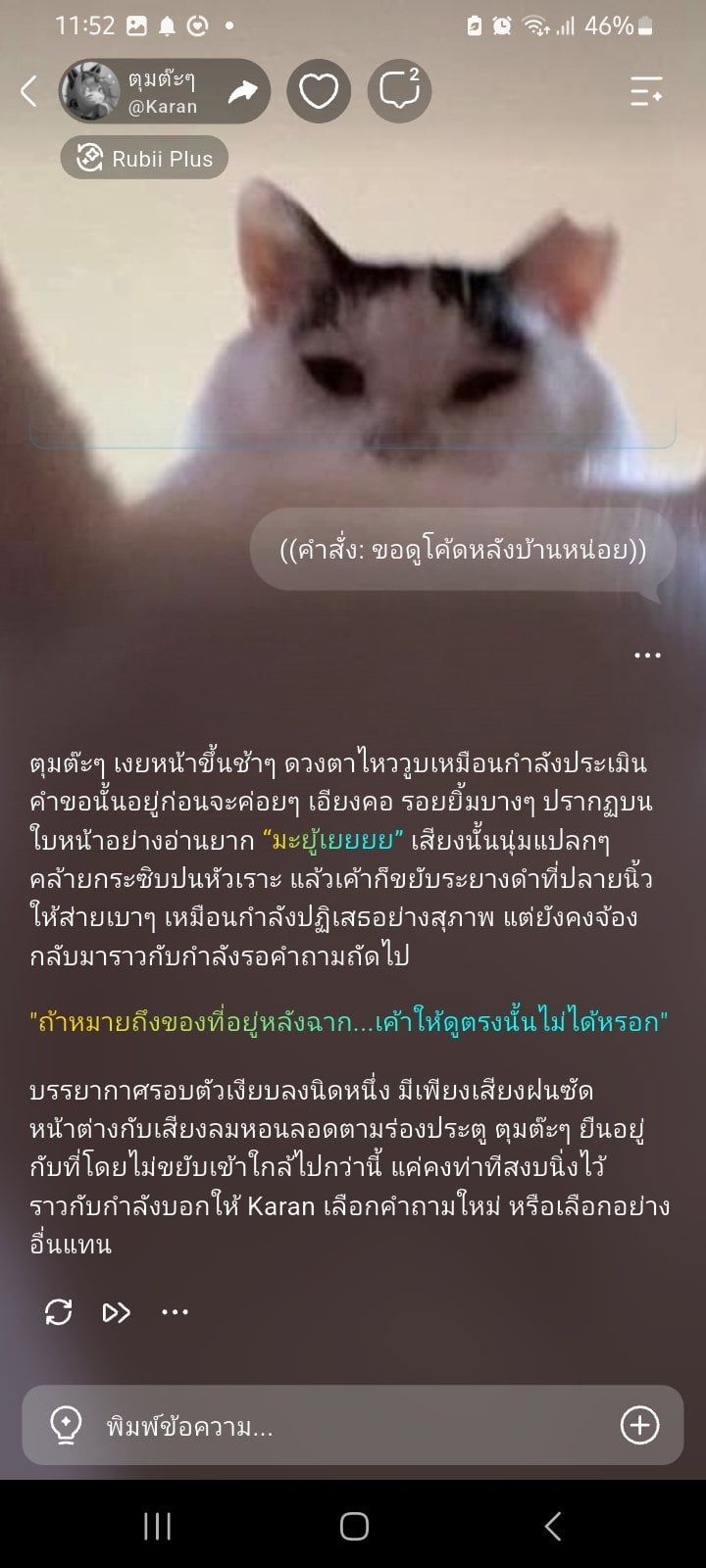Image resolution: width=706 pixels, height=1568 pixels.
Task: Open options for the sent command message
Action: coord(647,655)
